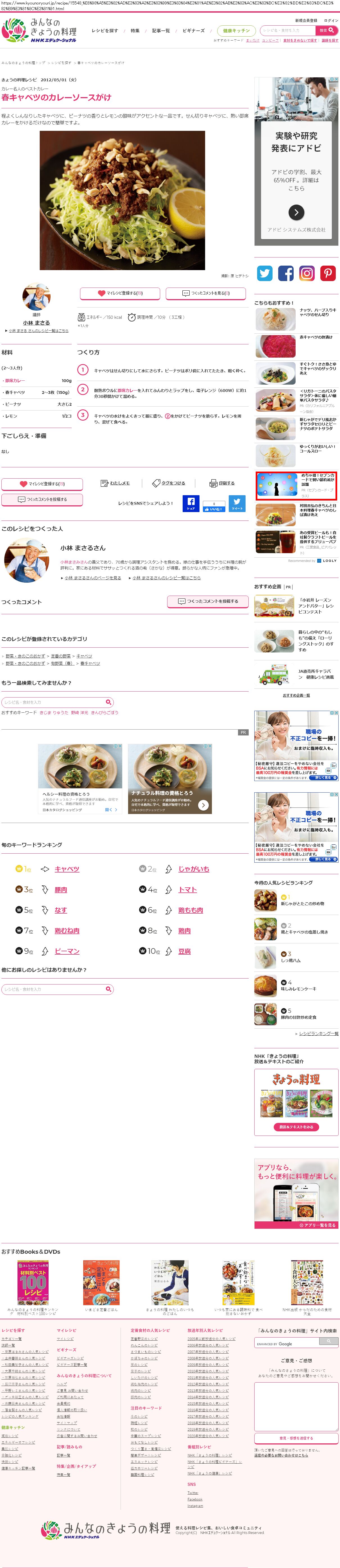The width and height of the screenshot is (340, 1568).
Task: Print the recipe with 印刷する
Action: click(222, 483)
